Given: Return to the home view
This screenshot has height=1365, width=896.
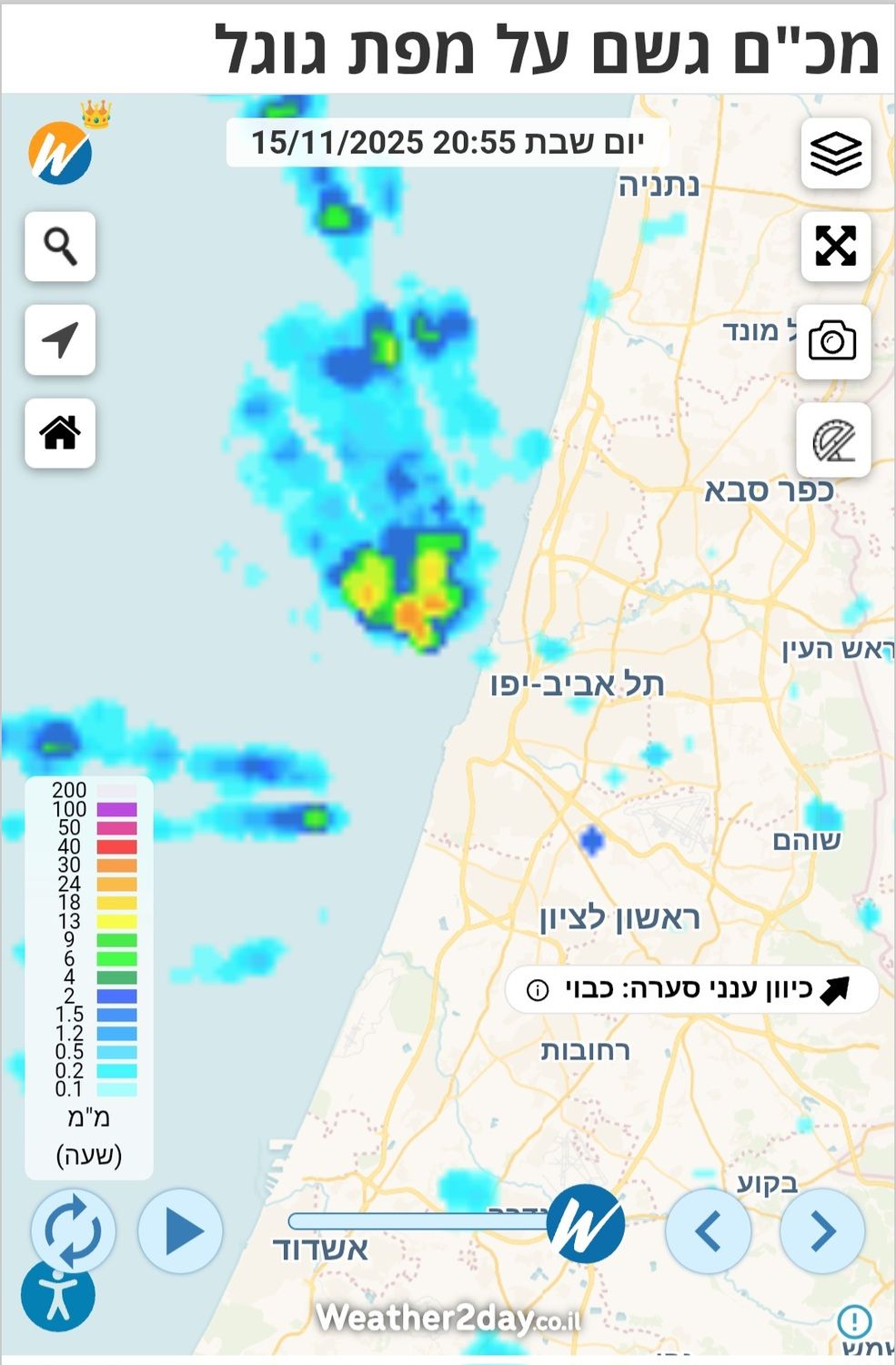Looking at the screenshot, I should click(x=60, y=433).
